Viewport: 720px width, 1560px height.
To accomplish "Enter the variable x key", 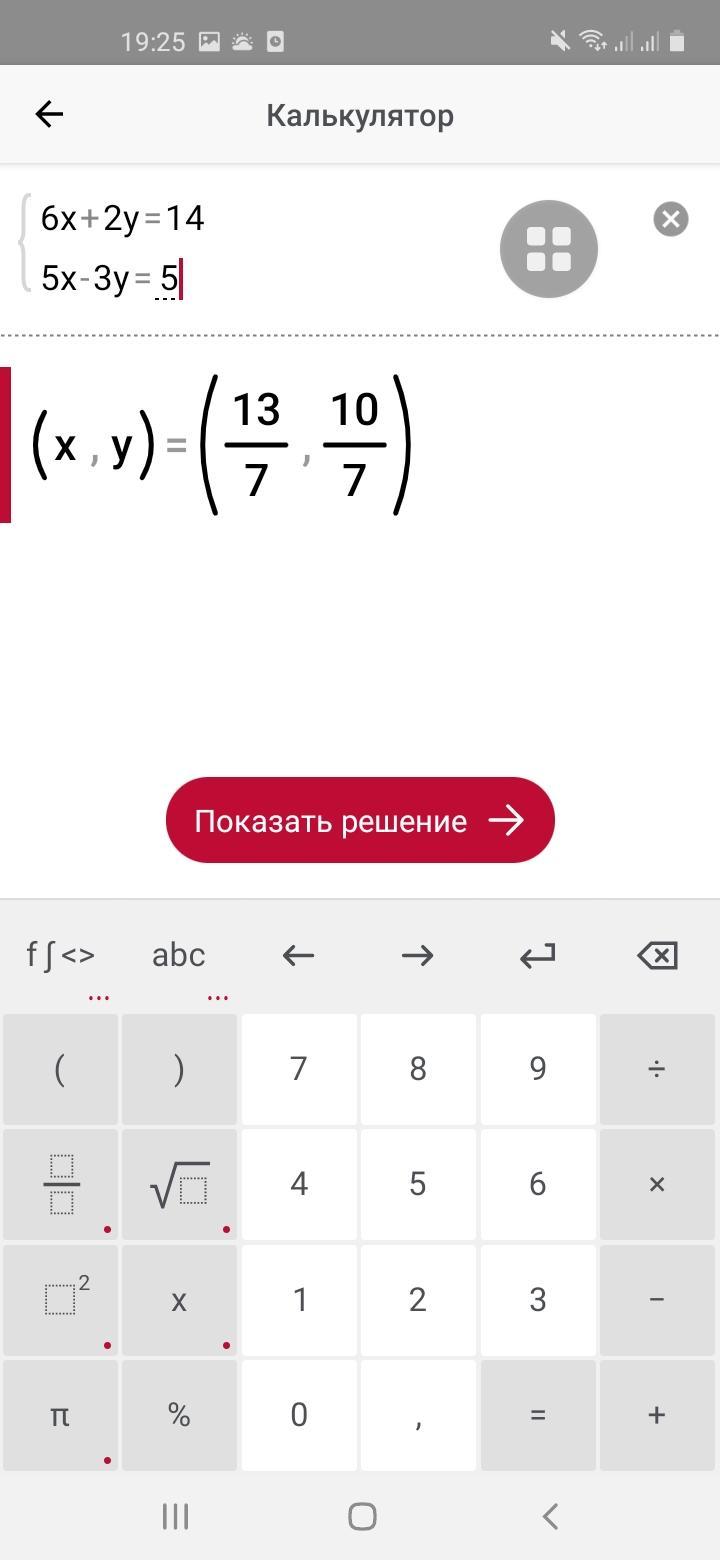I will point(179,1300).
